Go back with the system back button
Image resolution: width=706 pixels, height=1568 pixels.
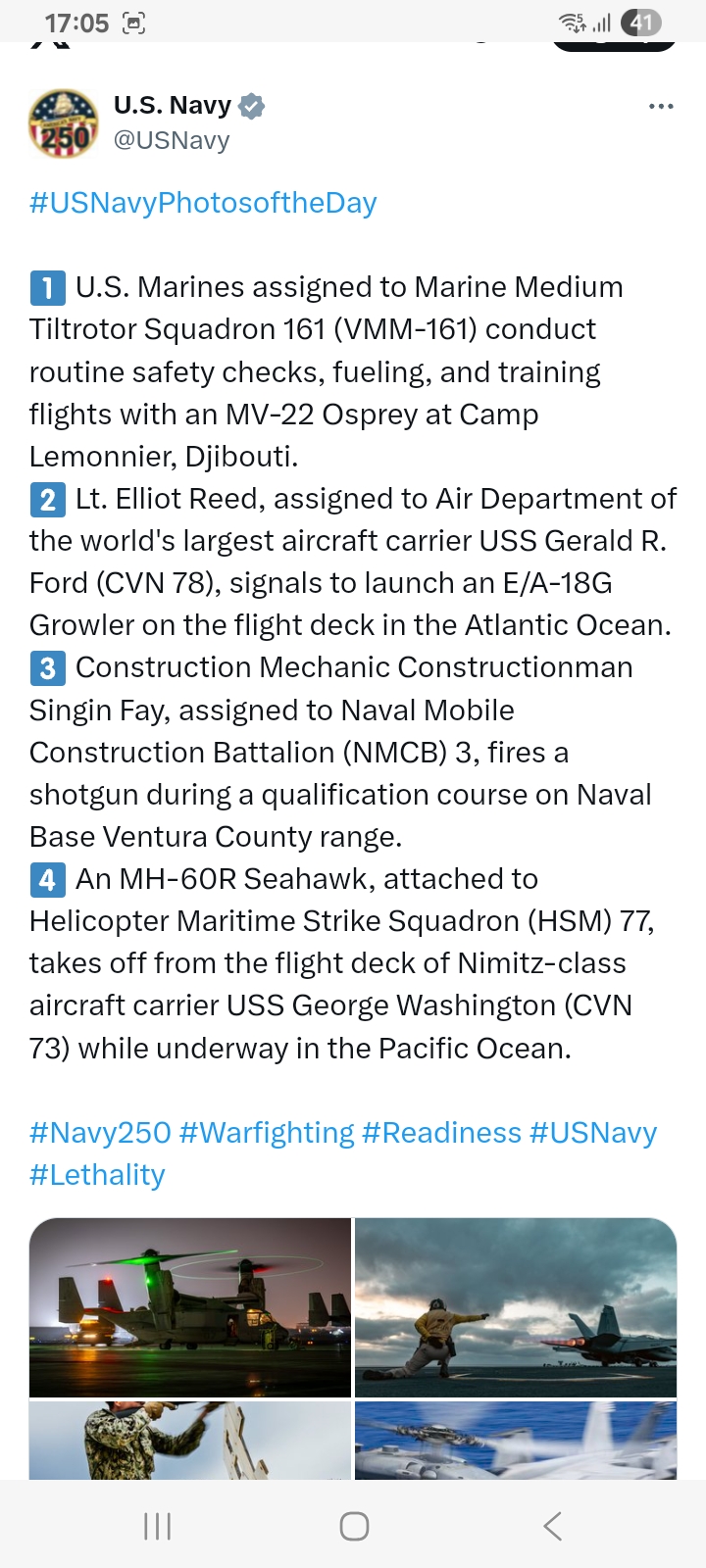(552, 1526)
